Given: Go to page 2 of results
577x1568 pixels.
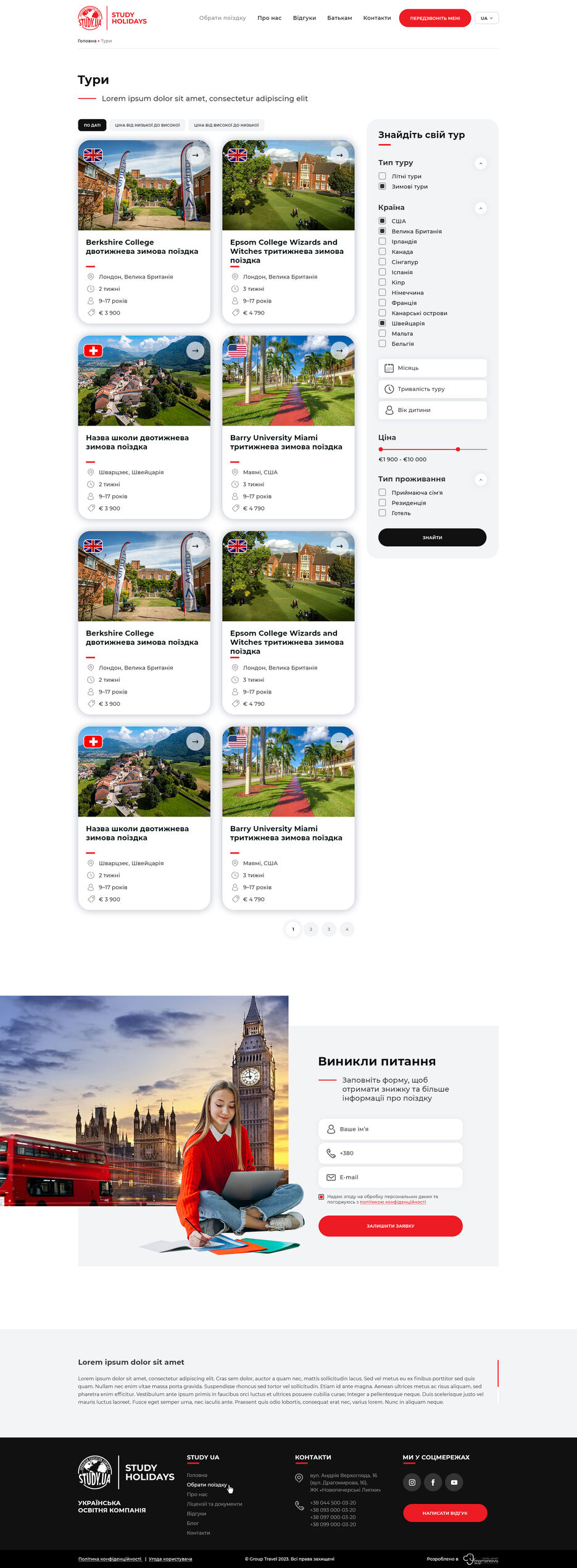Looking at the screenshot, I should coord(311,929).
